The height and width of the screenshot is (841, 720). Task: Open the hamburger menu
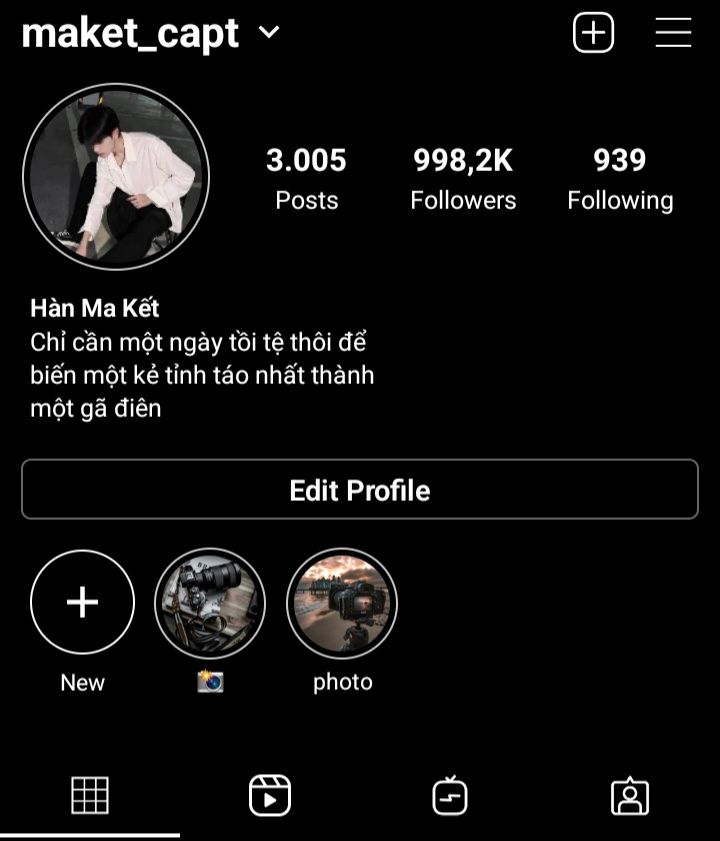coord(673,33)
